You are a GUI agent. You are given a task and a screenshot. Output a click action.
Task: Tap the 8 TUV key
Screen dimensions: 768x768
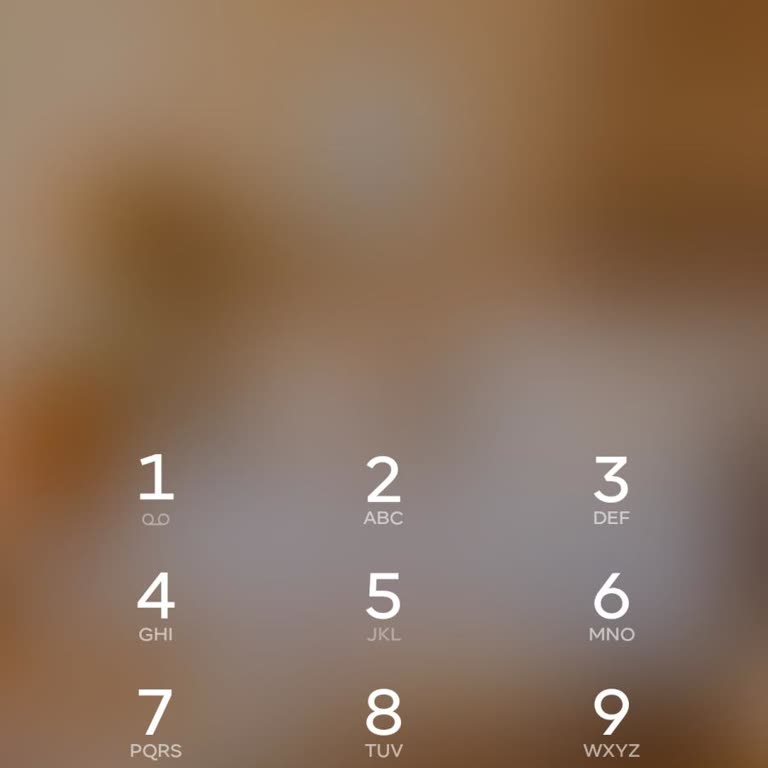click(x=383, y=722)
